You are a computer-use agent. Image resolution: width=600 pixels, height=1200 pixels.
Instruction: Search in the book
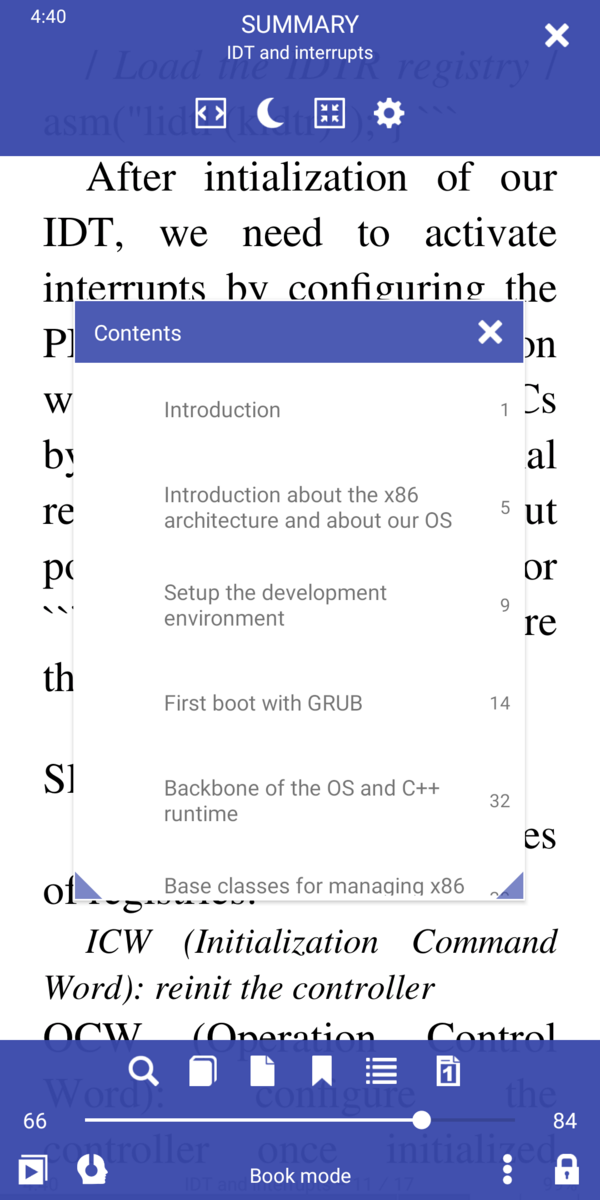pos(144,1071)
